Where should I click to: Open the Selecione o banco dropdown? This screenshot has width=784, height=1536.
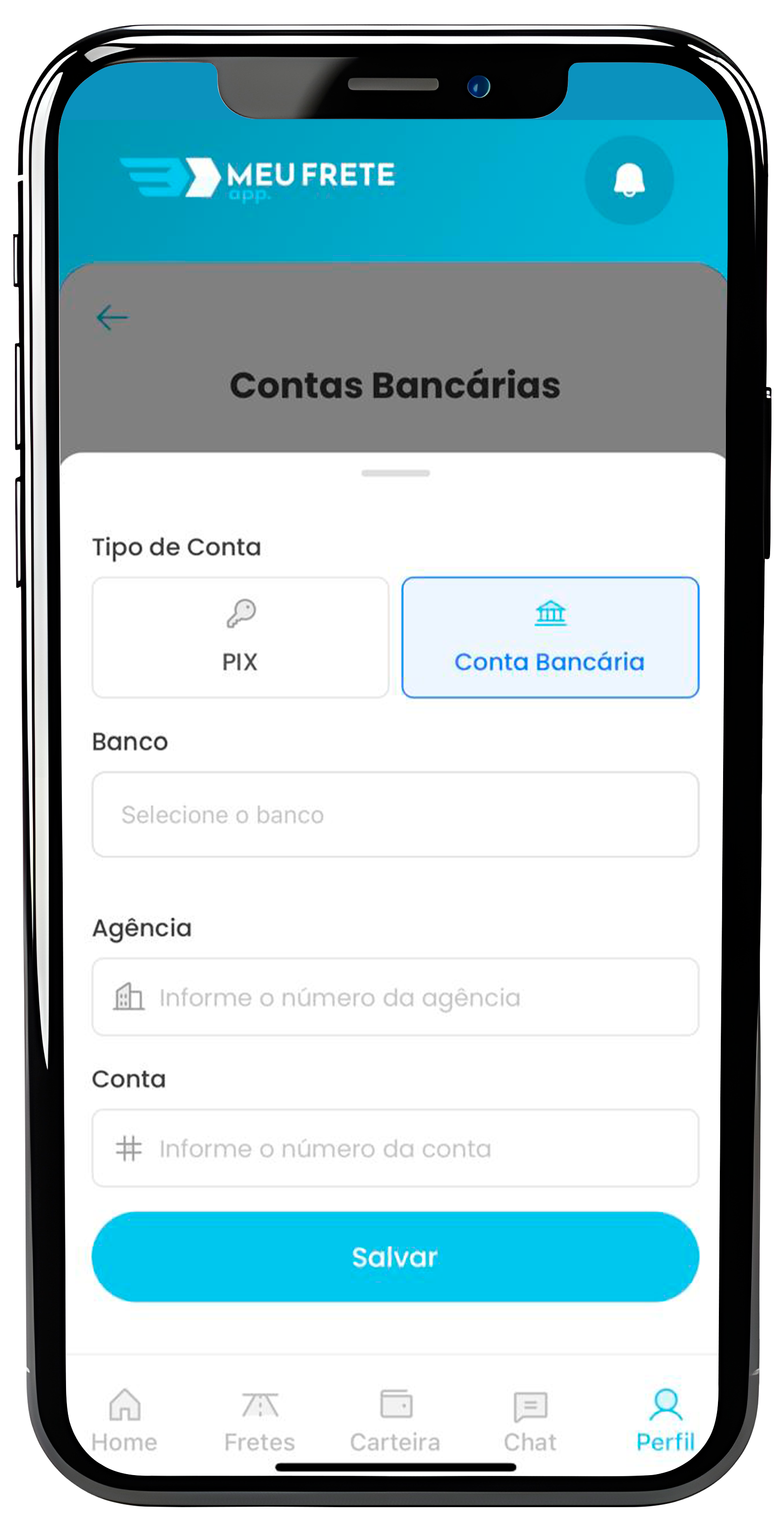[x=395, y=815]
